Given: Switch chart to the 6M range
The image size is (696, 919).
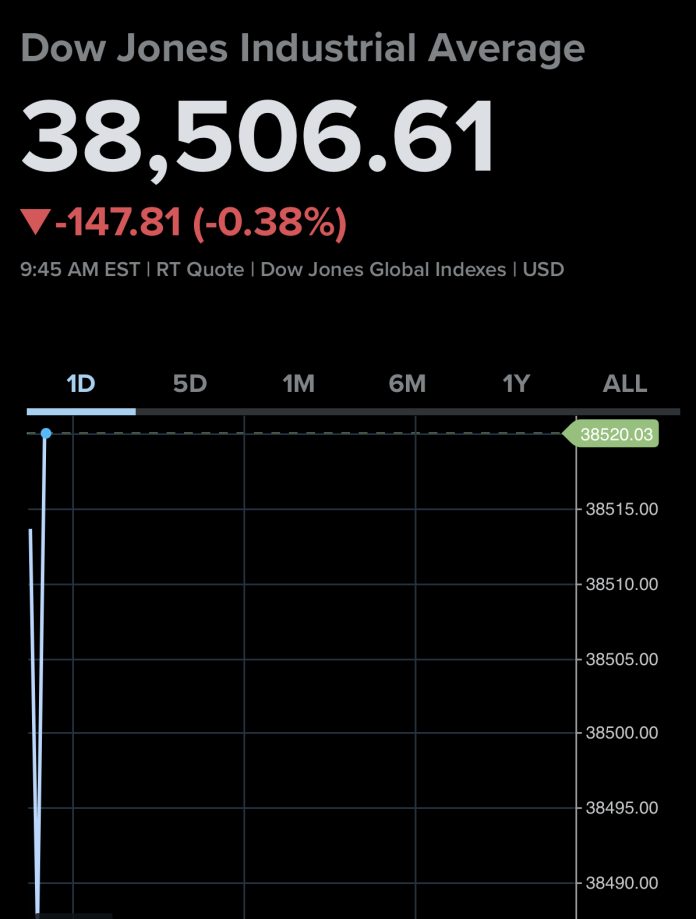Looking at the screenshot, I should (x=407, y=384).
